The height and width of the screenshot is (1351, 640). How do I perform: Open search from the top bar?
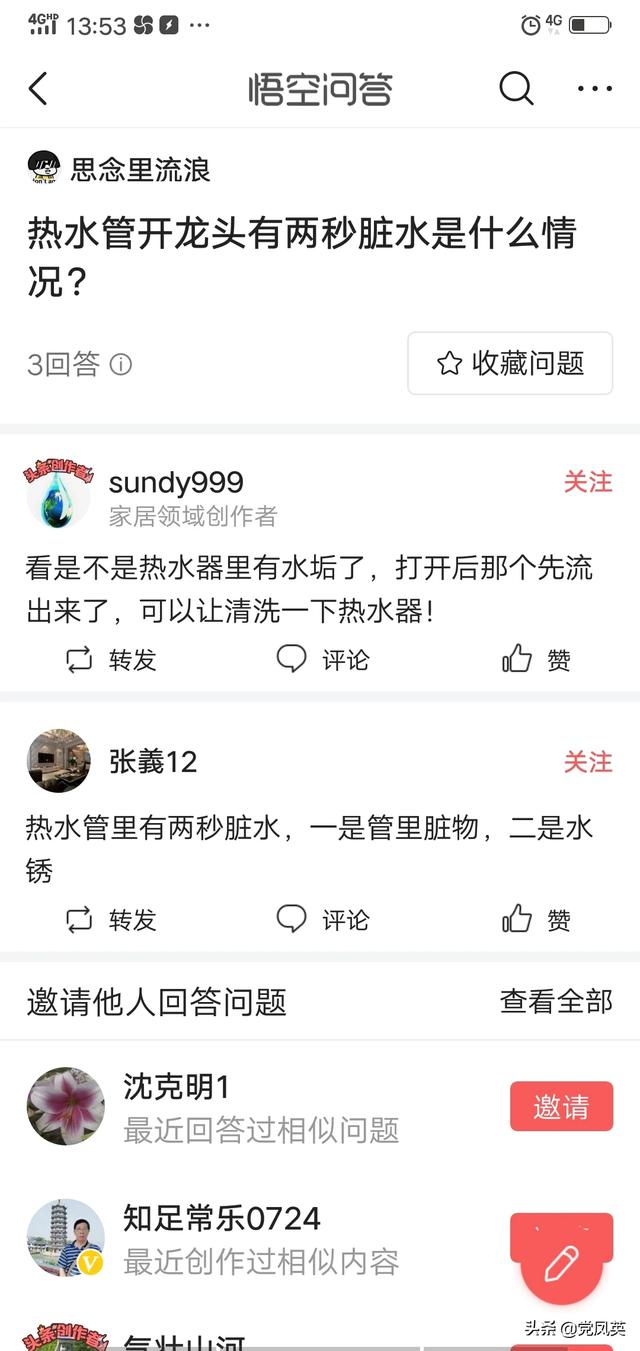516,89
